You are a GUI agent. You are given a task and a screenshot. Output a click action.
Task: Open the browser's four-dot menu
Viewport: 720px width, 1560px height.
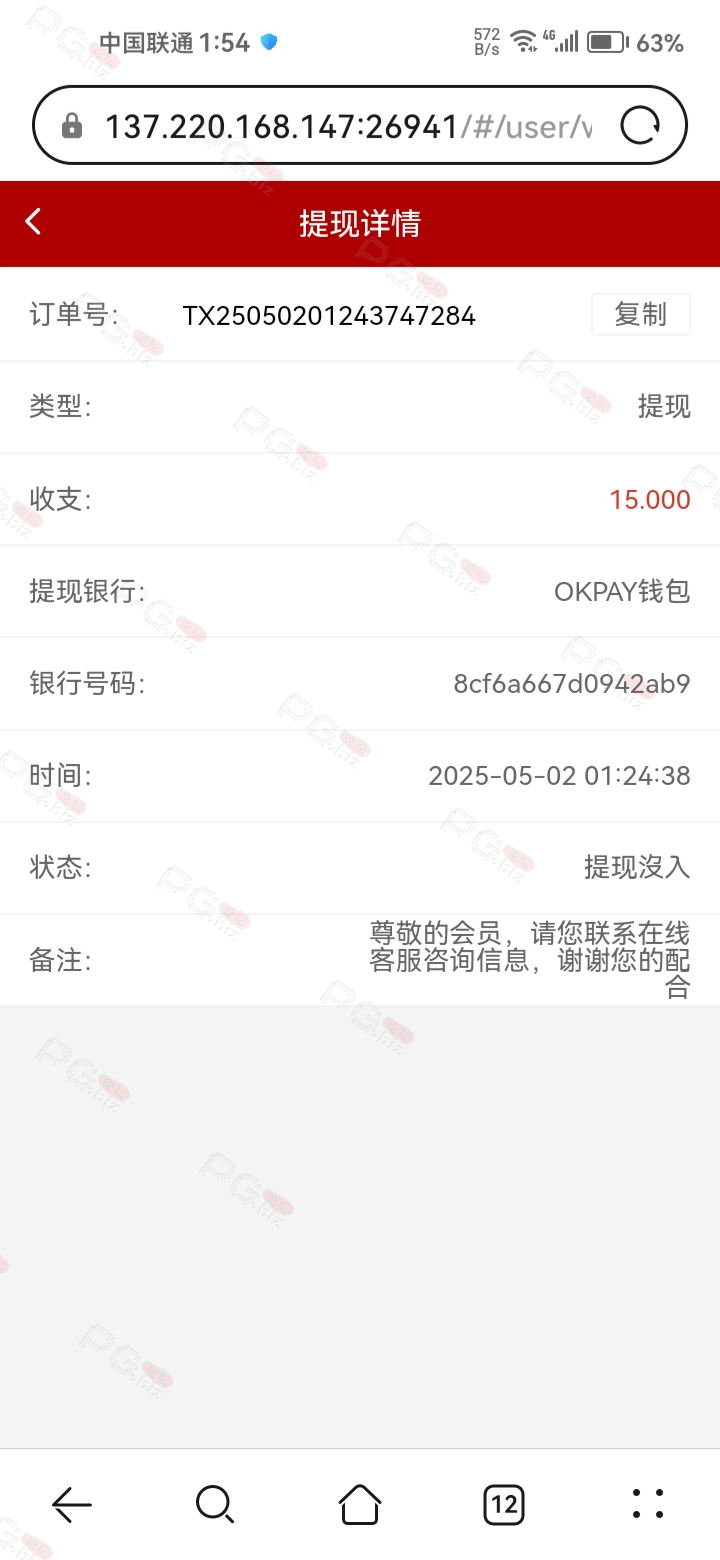648,1503
